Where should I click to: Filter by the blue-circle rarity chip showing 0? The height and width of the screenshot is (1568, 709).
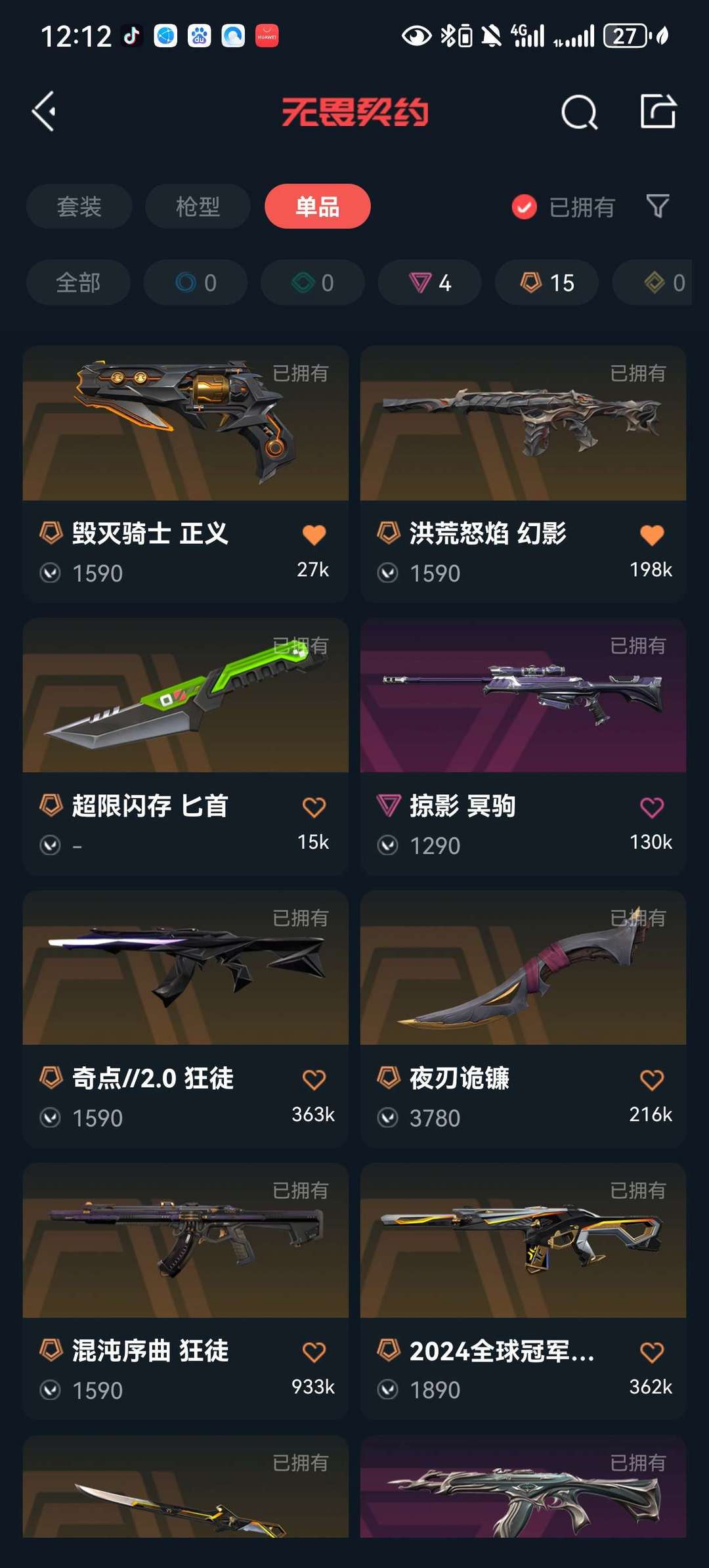(196, 282)
